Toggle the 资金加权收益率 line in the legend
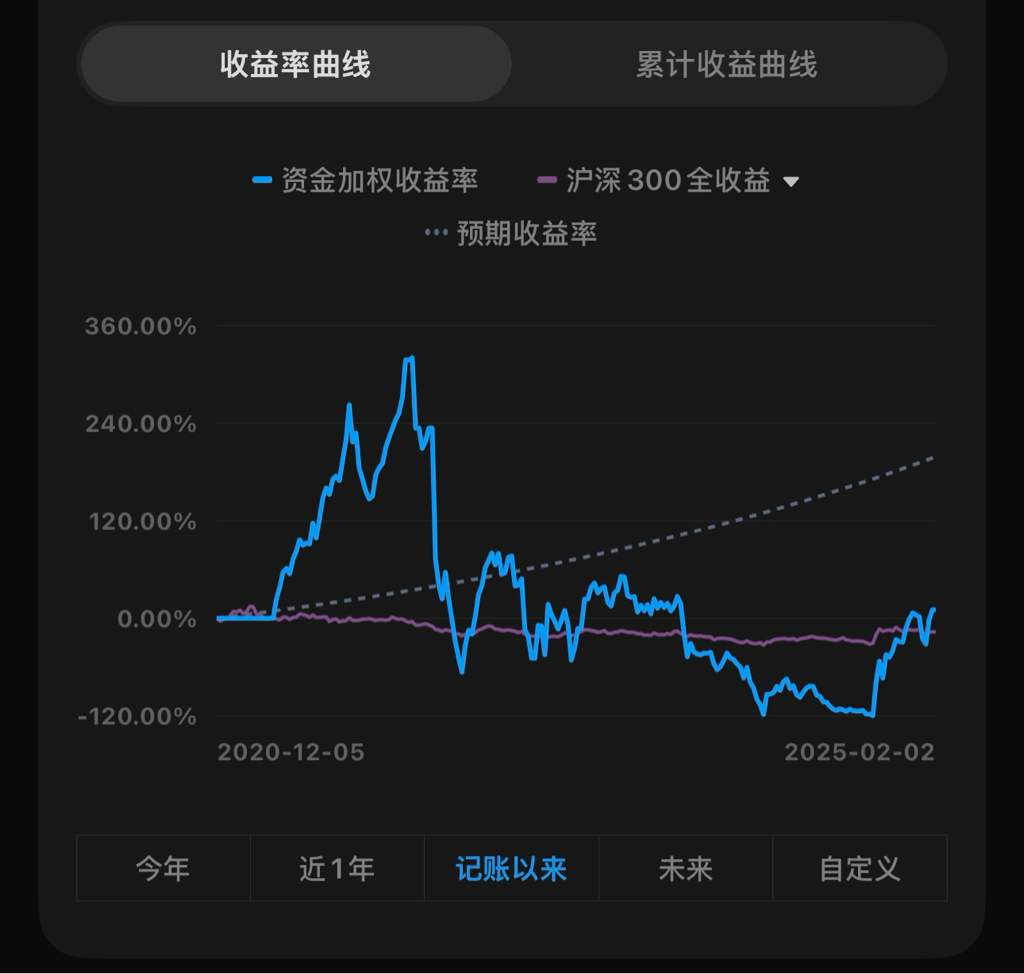 (366, 181)
